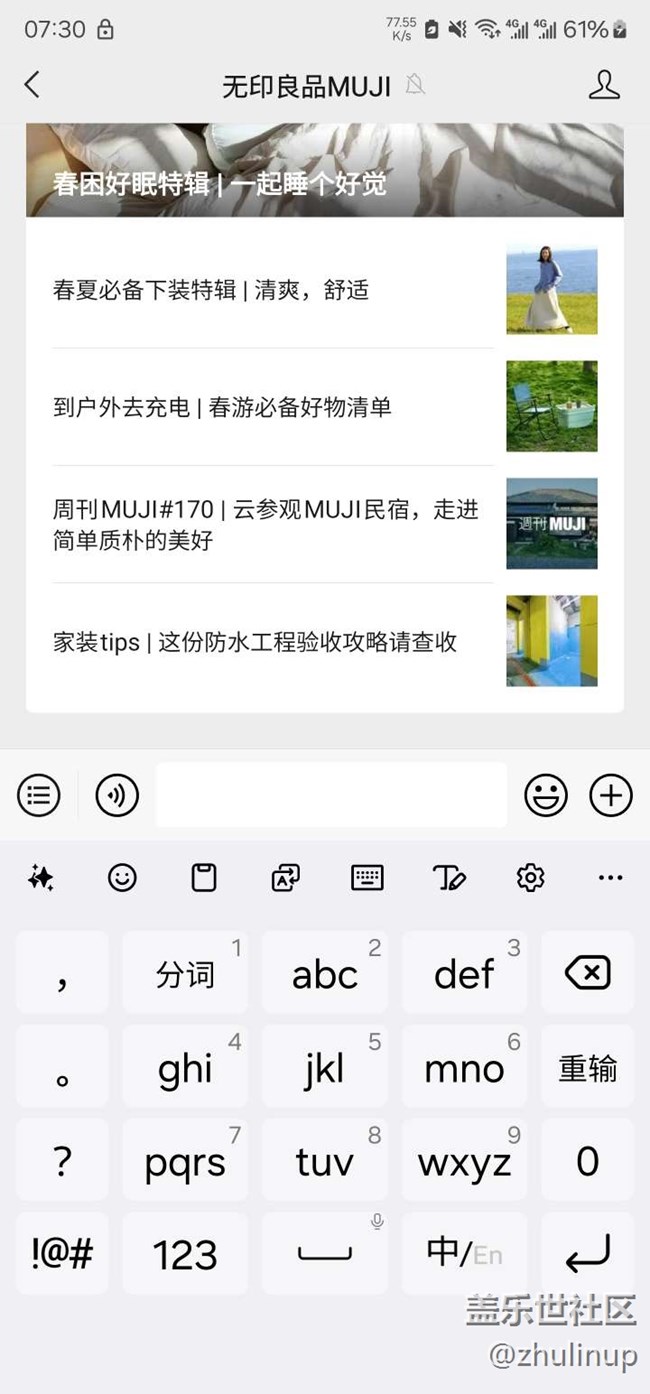Open keyboard AI sparkle tools
Screen dimensions: 650x1394
click(x=41, y=878)
